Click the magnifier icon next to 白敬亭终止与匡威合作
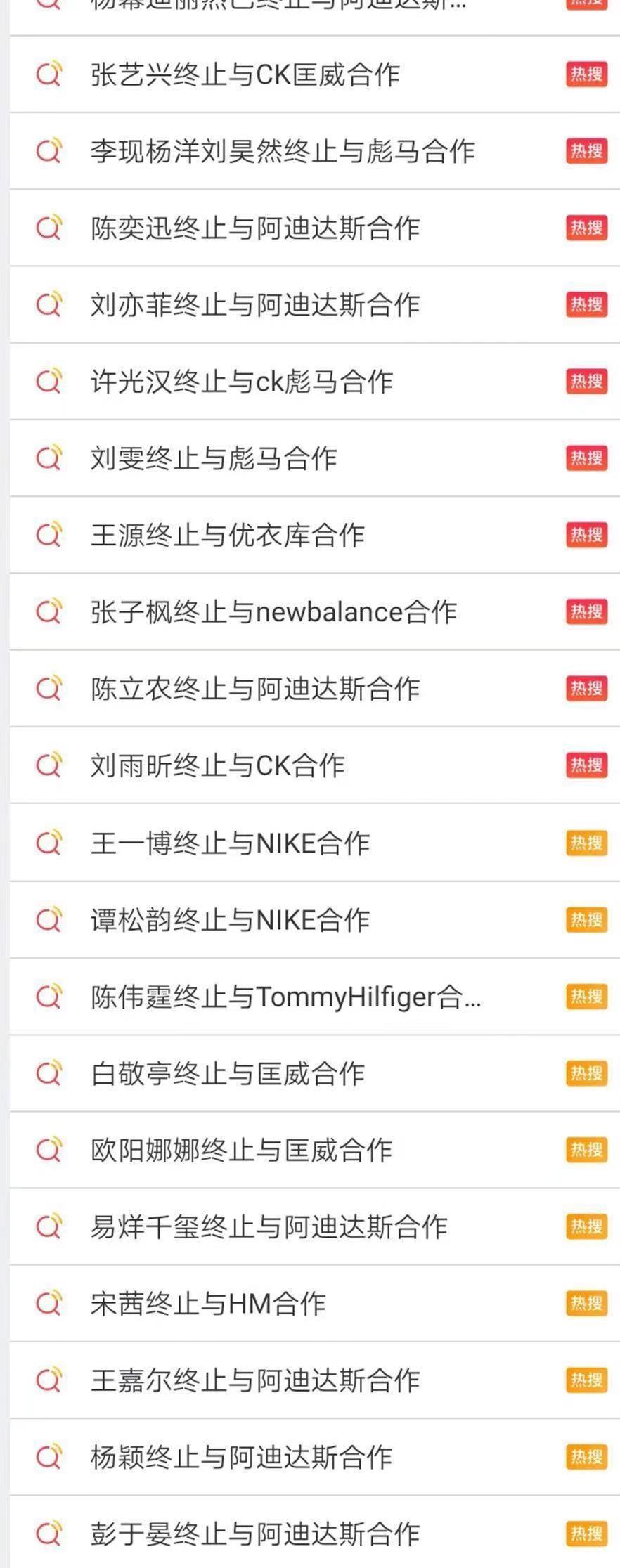The width and height of the screenshot is (620, 1568). point(49,1073)
